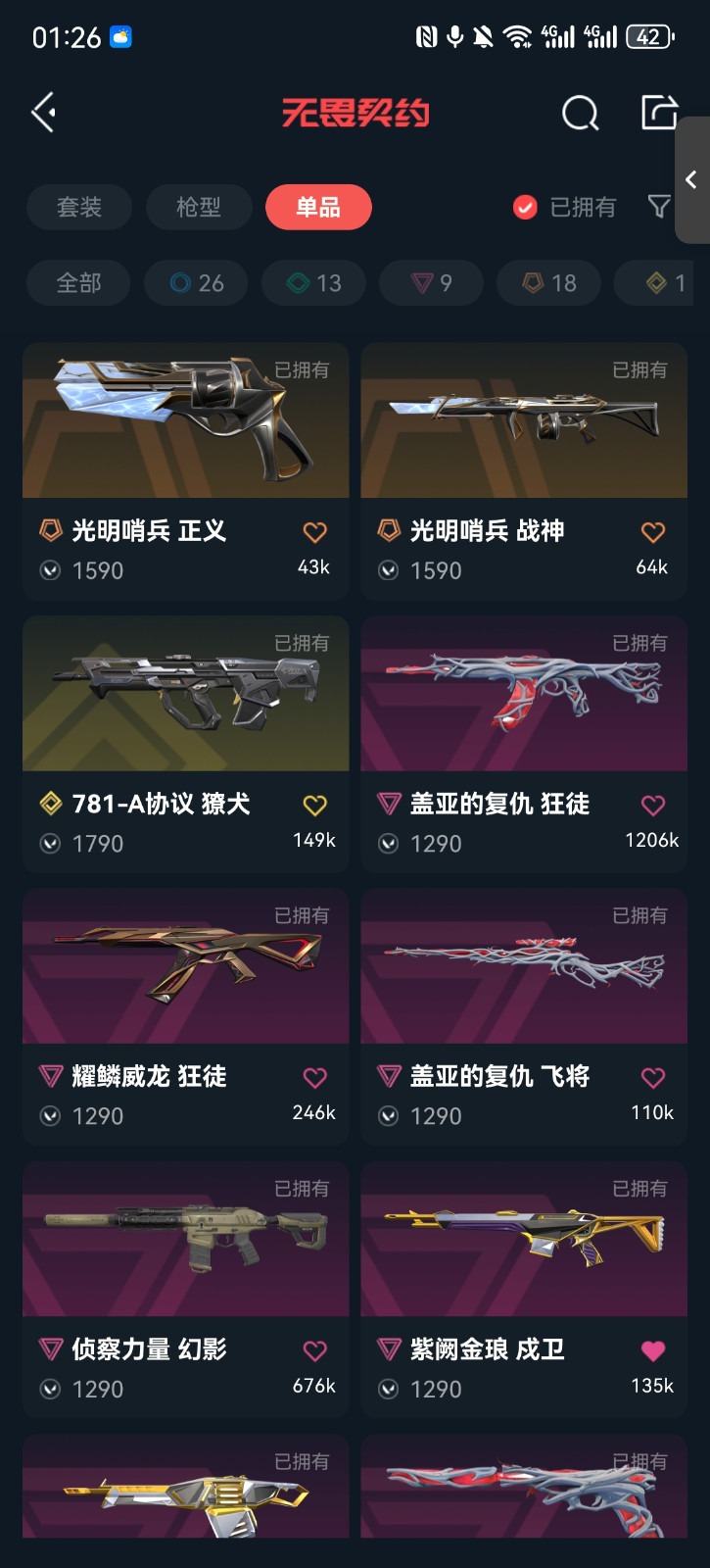This screenshot has width=710, height=1568.
Task: Go back using the top-left arrow
Action: coord(44,113)
